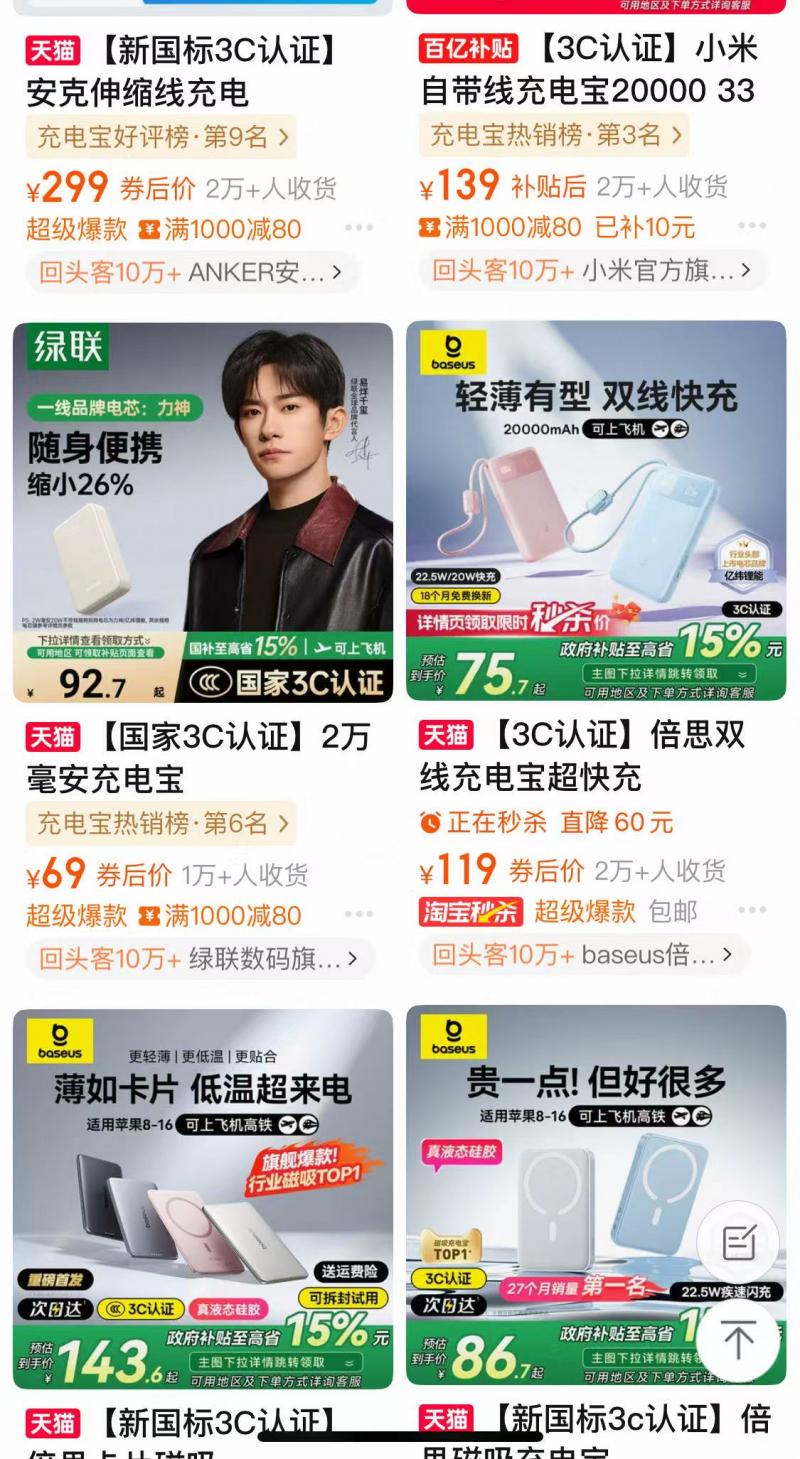
Task: Open the 绿联 2万毫安充电宝 product image
Action: click(x=203, y=511)
